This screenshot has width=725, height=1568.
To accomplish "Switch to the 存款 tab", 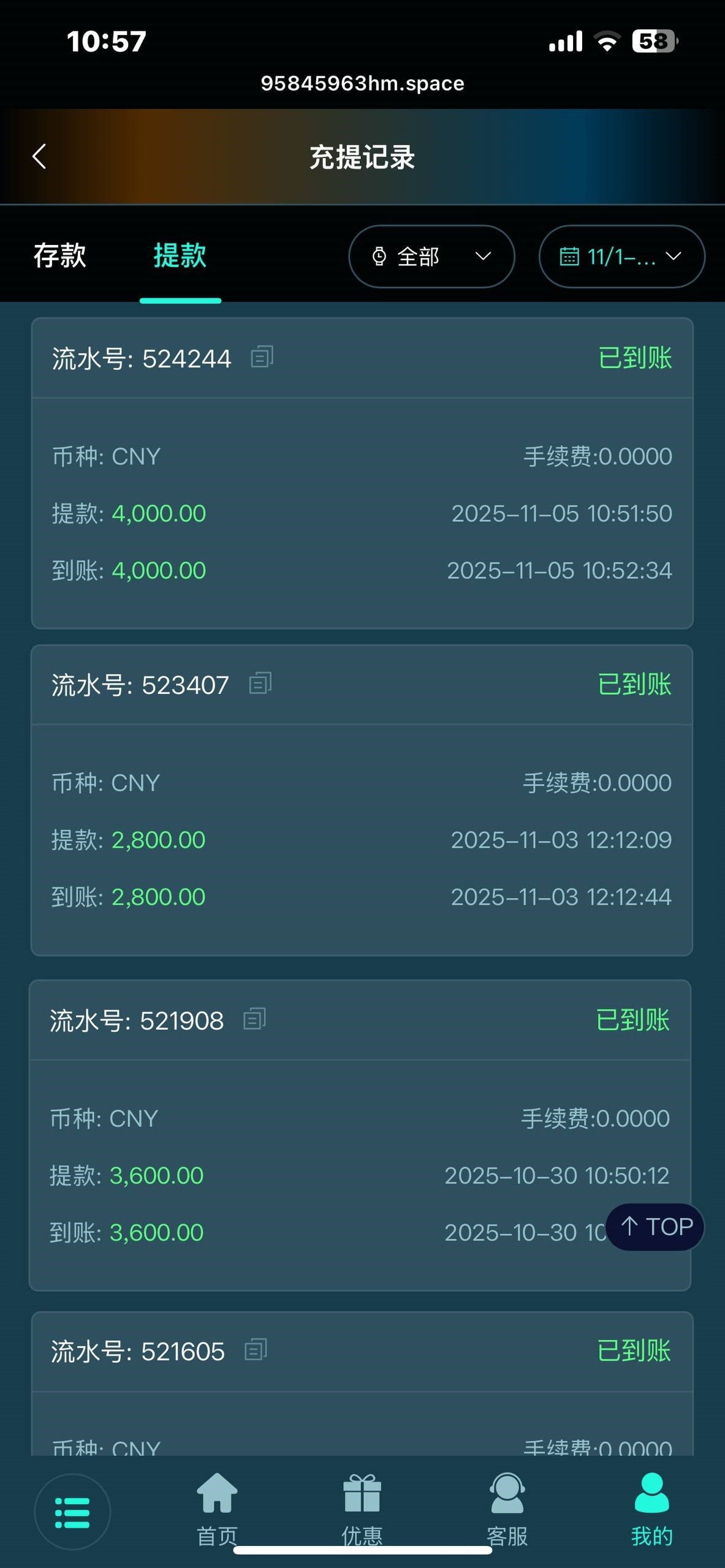I will [59, 255].
